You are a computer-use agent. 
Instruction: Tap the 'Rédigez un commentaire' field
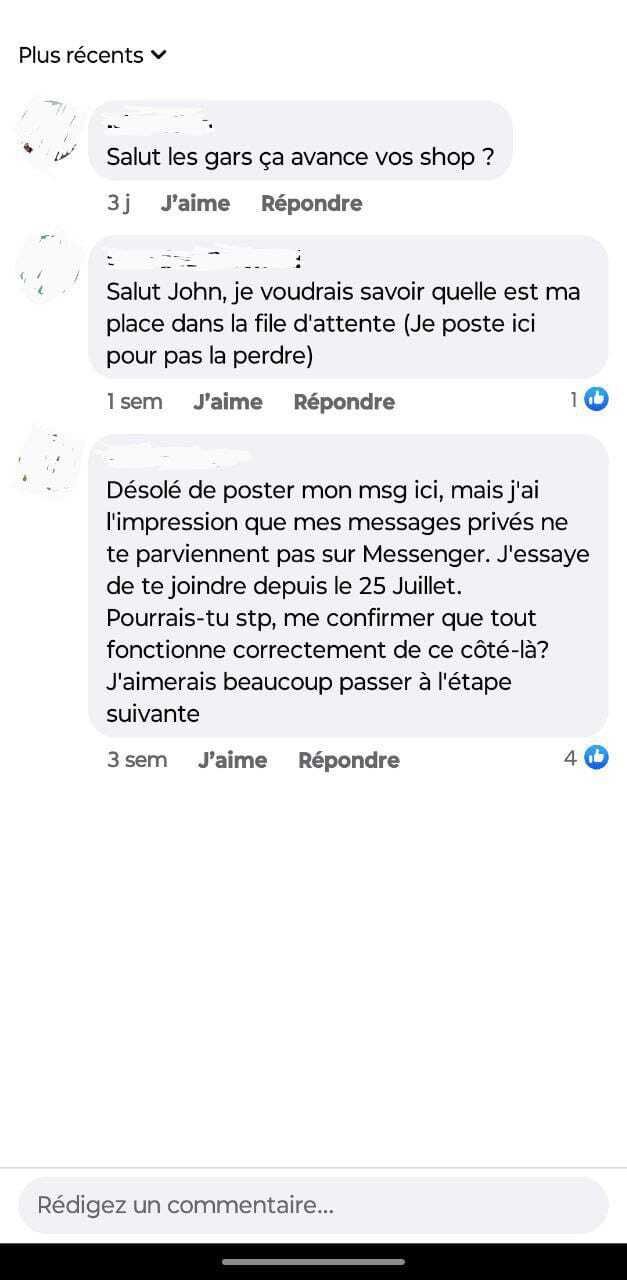click(x=313, y=1205)
